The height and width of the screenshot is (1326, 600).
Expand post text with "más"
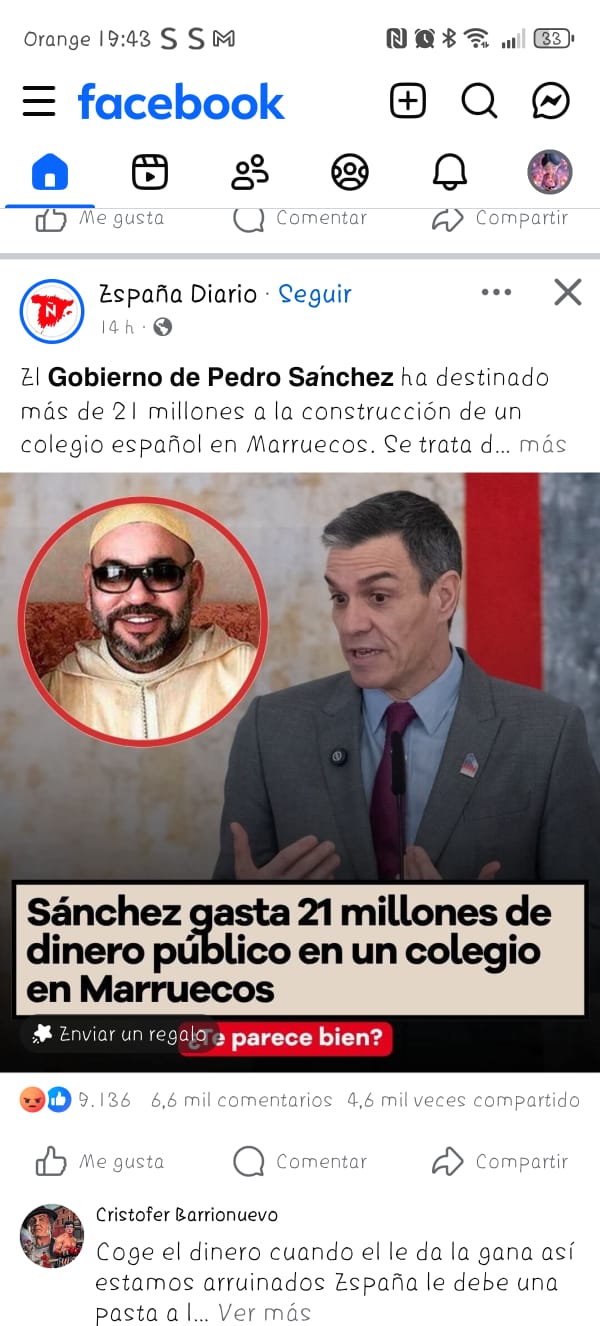[542, 445]
